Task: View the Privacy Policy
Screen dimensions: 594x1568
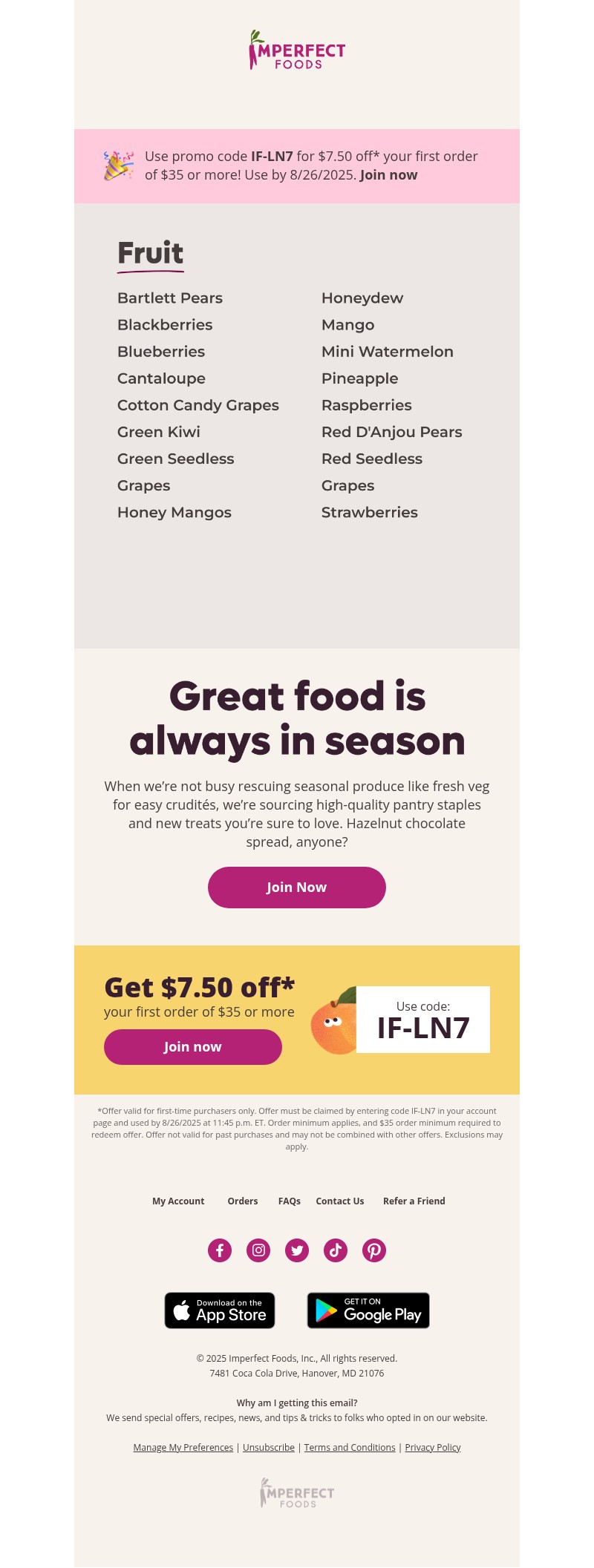Action: tap(433, 1448)
